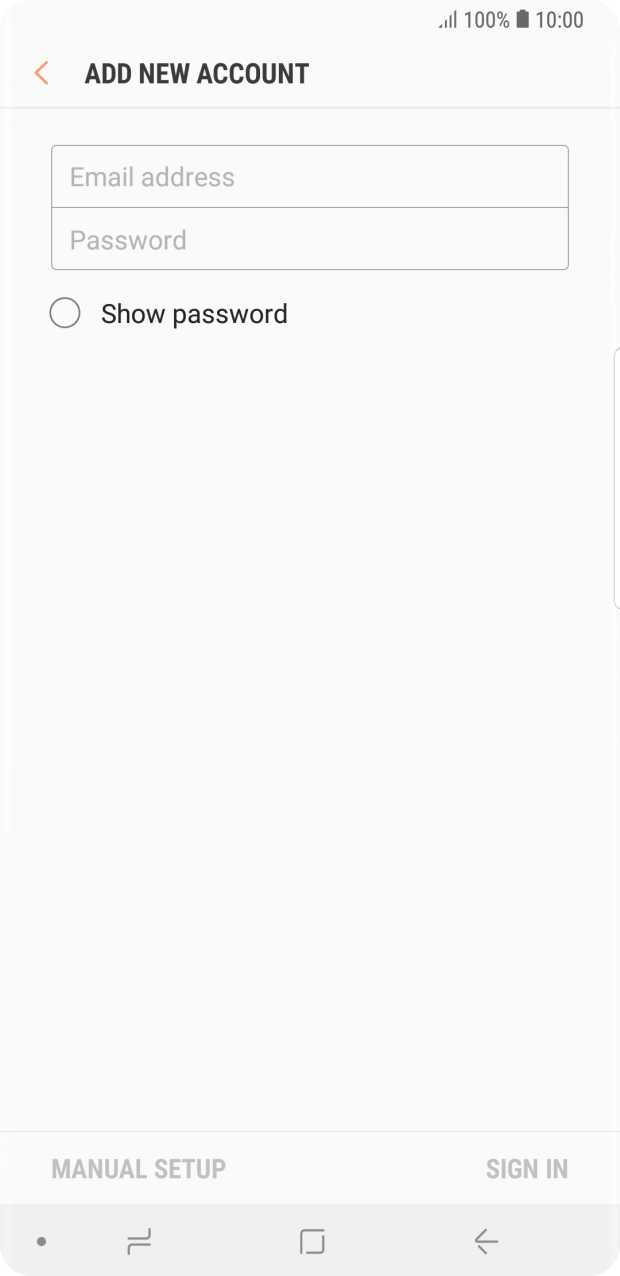Tap Sign In button
Screen dimensions: 620x1276
click(x=526, y=1168)
